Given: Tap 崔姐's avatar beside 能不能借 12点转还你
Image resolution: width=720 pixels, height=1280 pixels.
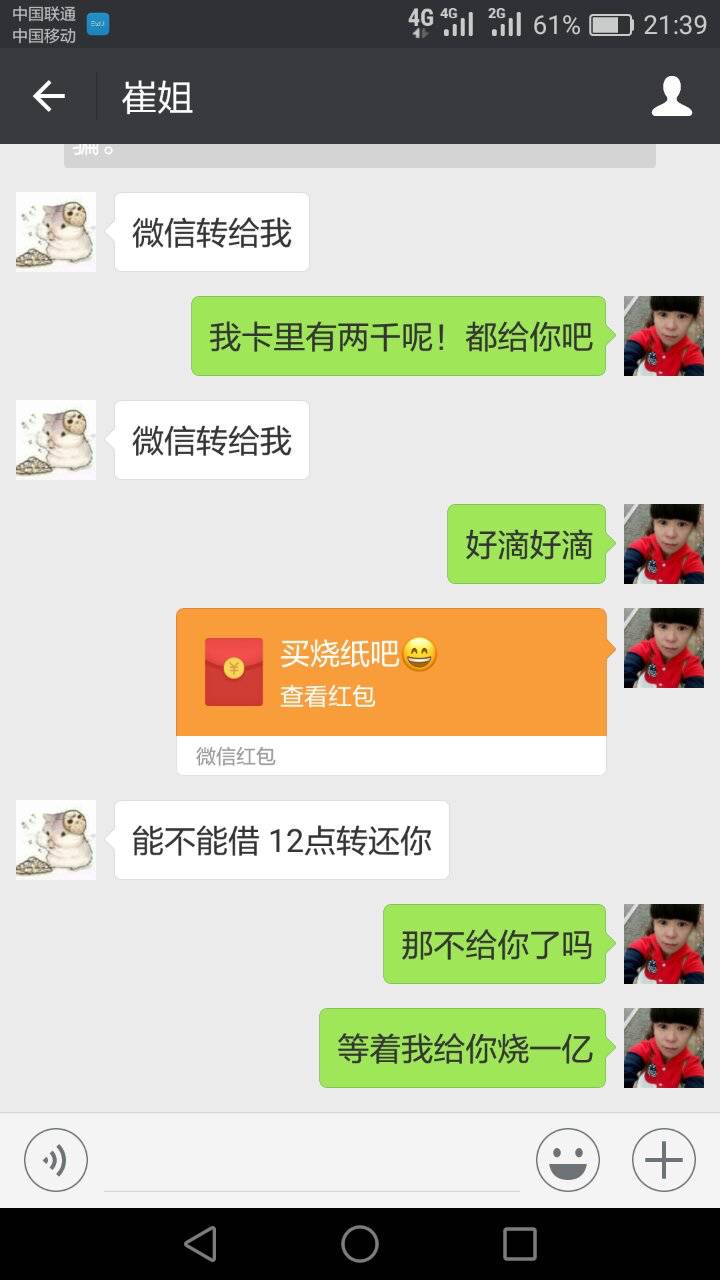Looking at the screenshot, I should coord(56,840).
